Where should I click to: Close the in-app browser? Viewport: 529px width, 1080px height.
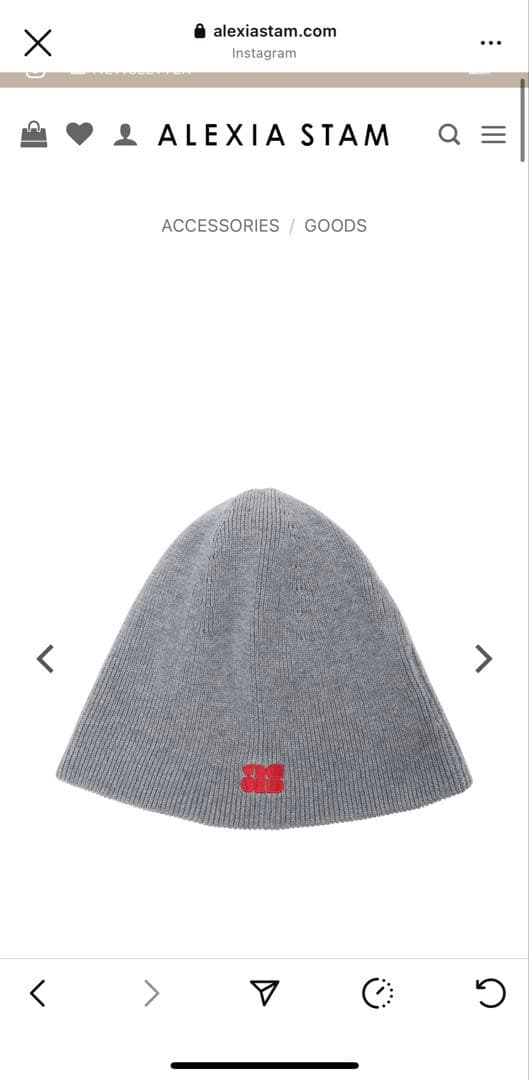point(38,43)
